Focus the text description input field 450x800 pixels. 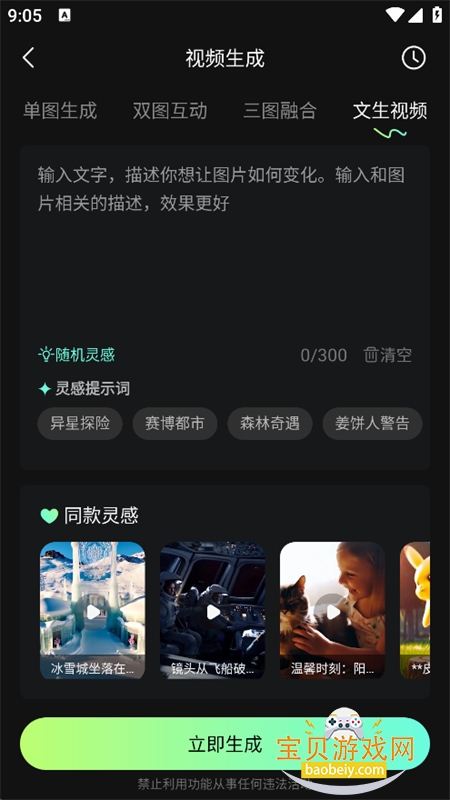pyautogui.click(x=225, y=245)
